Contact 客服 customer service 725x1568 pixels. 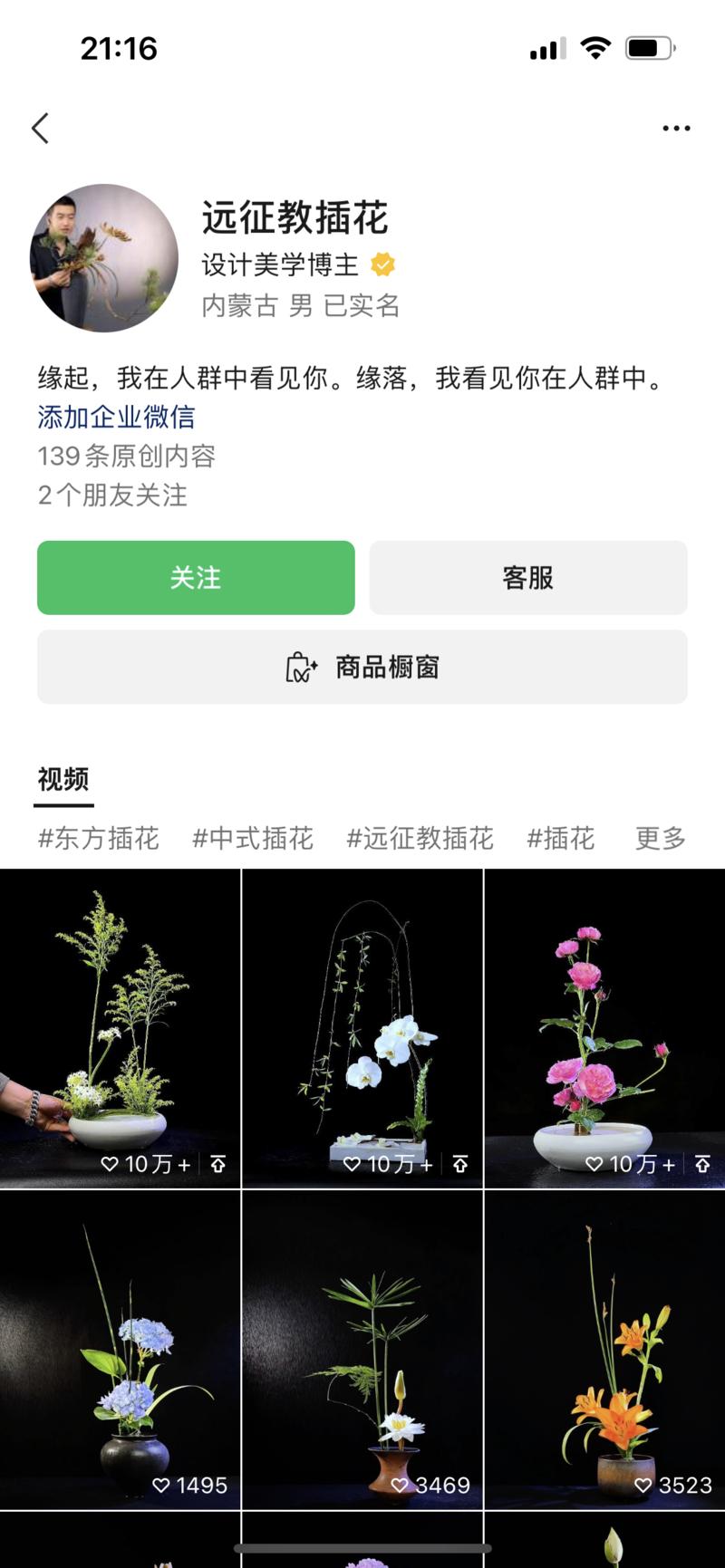528,578
